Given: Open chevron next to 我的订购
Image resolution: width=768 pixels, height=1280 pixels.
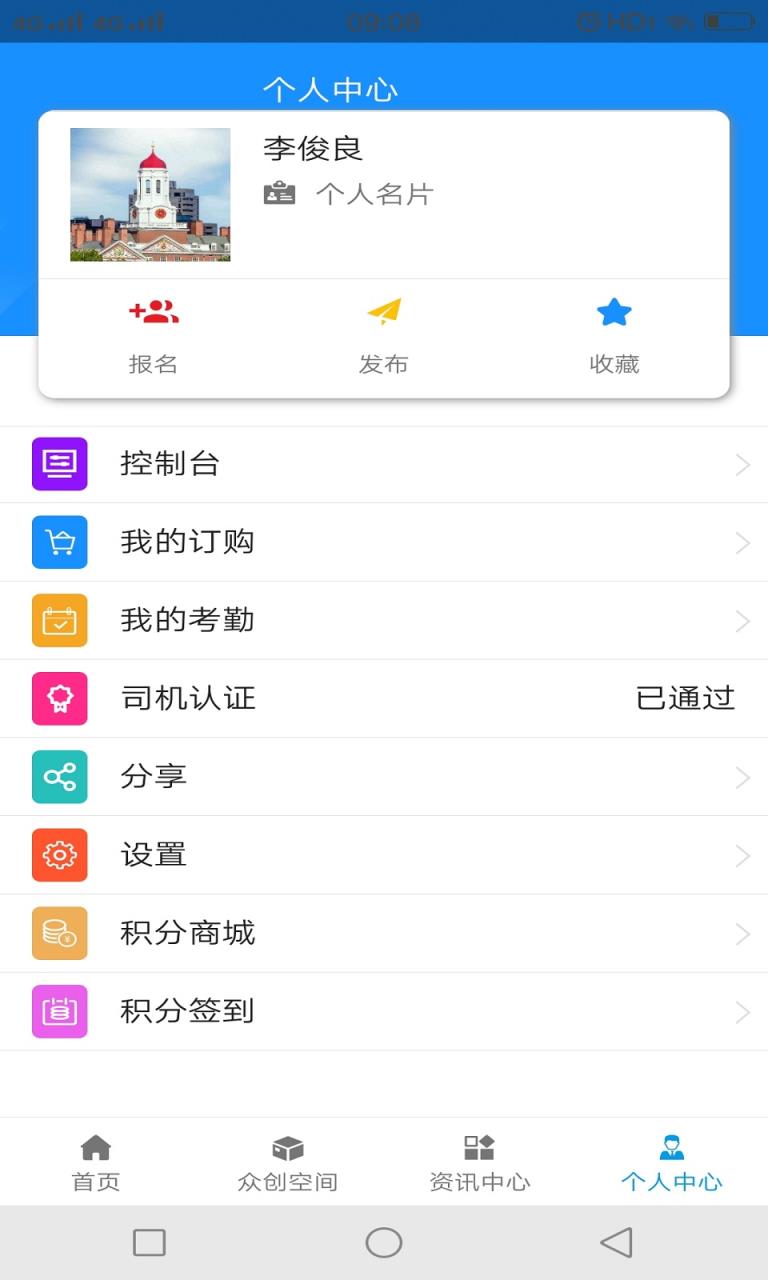Looking at the screenshot, I should pyautogui.click(x=742, y=542).
